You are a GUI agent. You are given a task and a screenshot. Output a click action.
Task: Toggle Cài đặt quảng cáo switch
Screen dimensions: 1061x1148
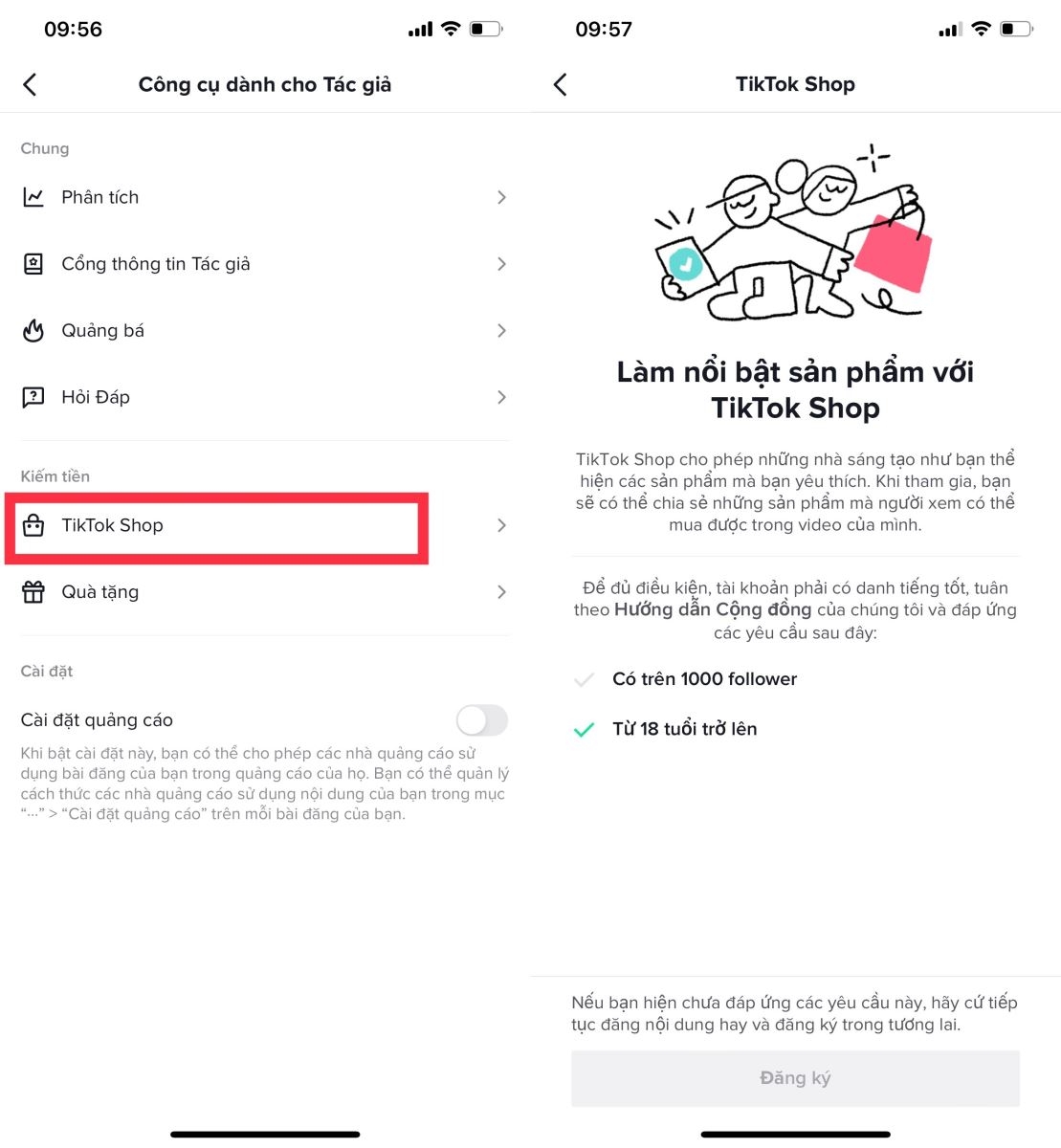(481, 720)
